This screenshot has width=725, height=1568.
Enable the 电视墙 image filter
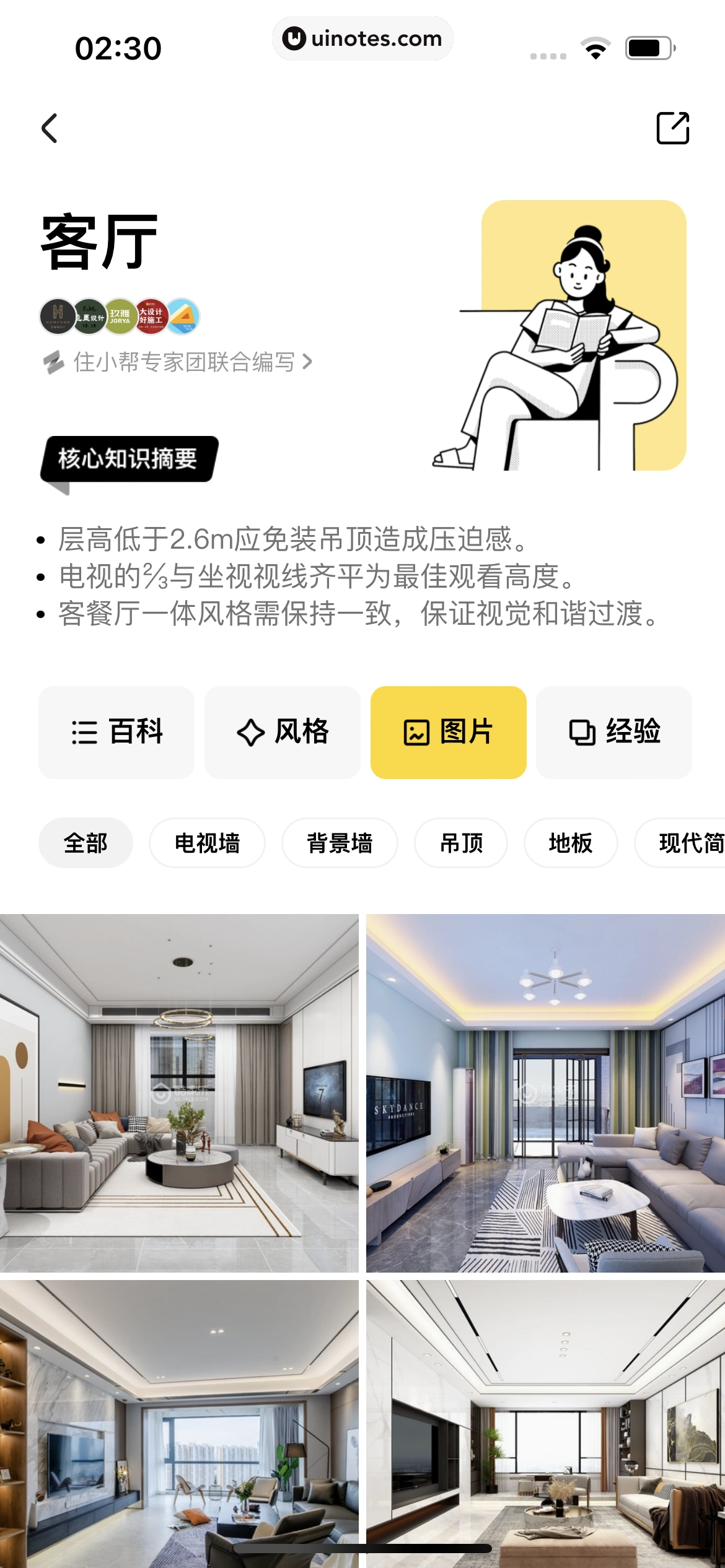point(207,842)
